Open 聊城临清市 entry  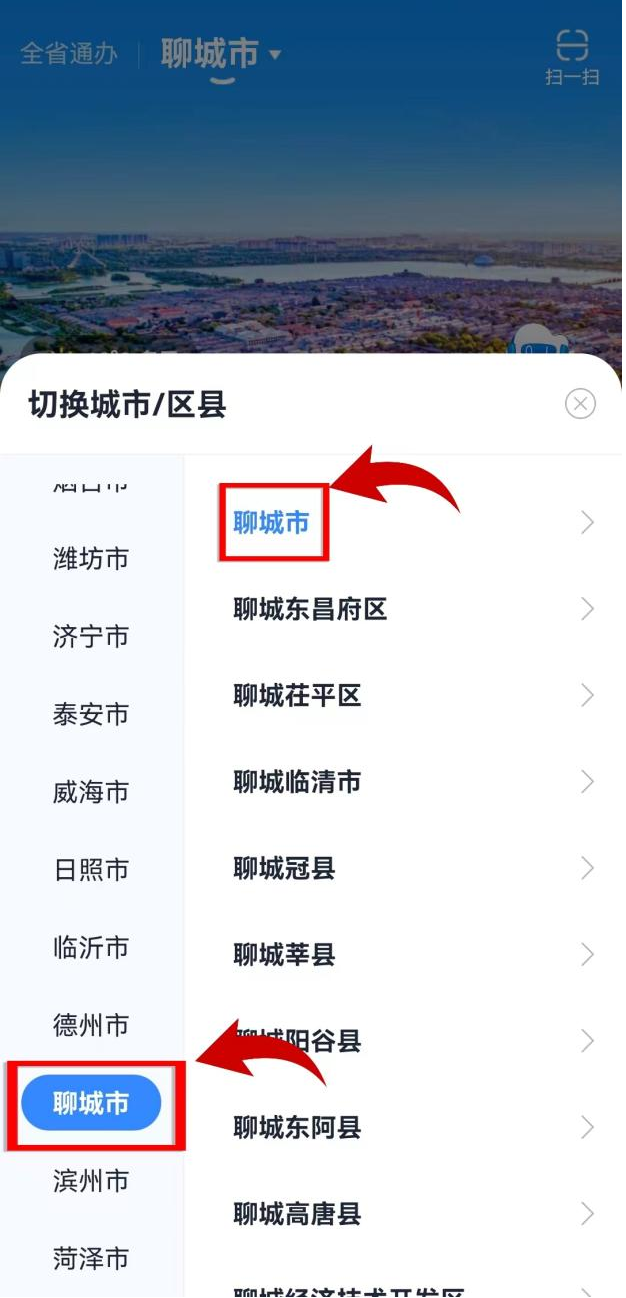297,782
